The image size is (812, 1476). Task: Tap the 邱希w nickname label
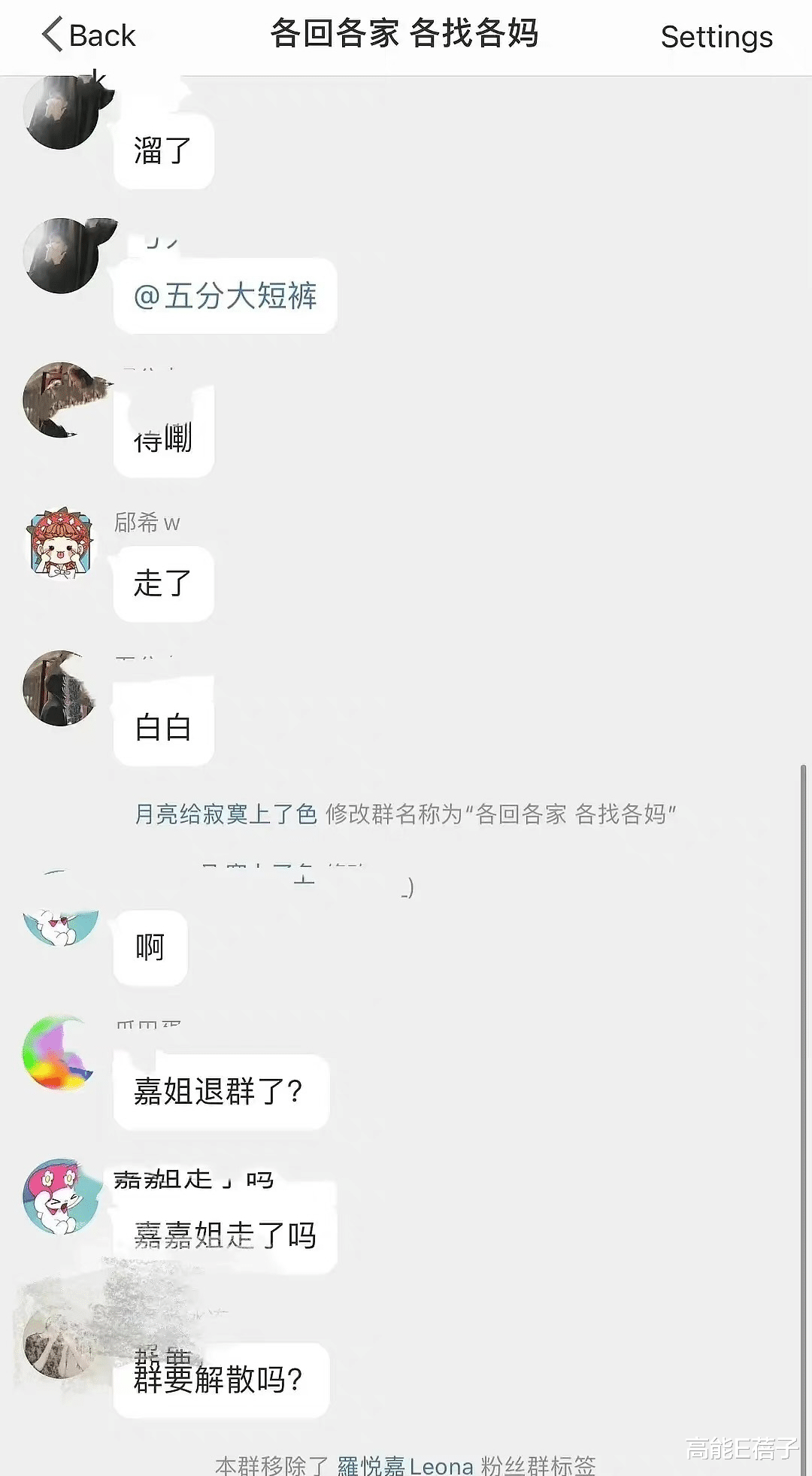pos(146,523)
